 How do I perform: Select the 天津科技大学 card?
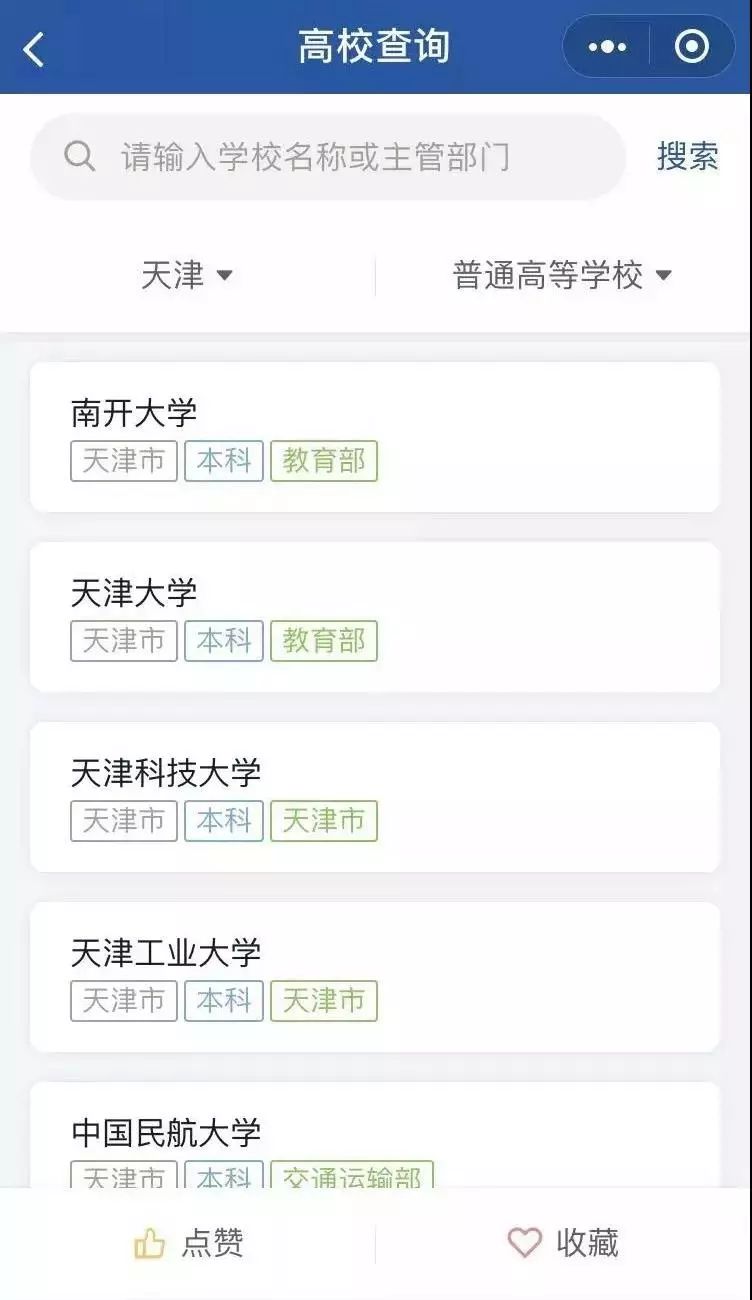(x=375, y=790)
